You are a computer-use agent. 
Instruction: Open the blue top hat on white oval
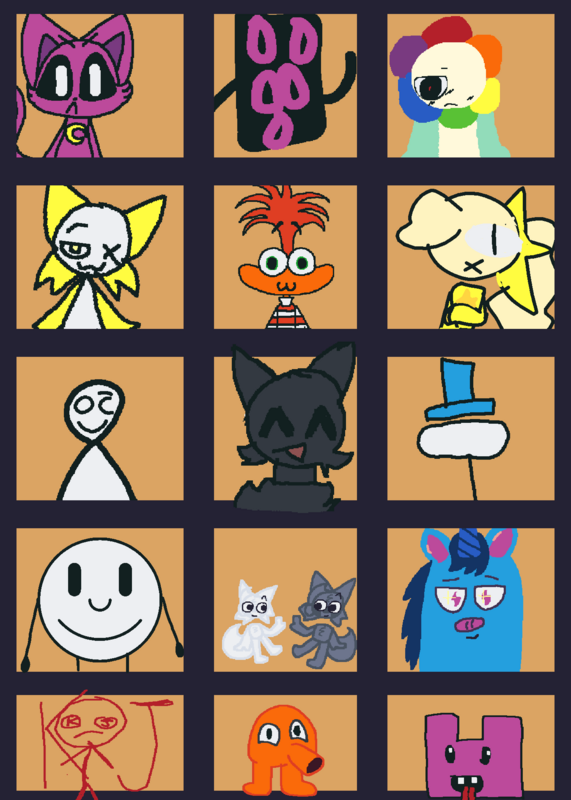pyautogui.click(x=470, y=429)
